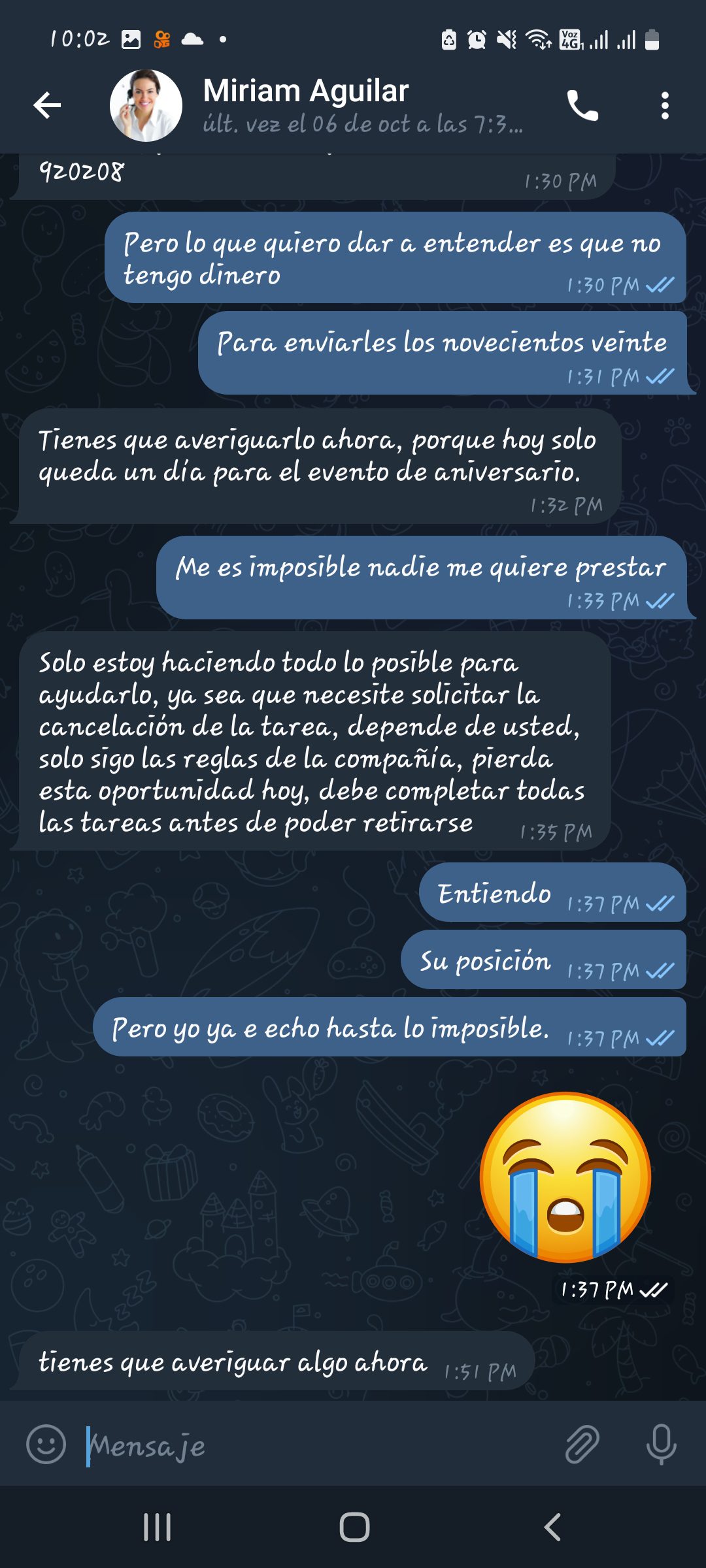Open Miriam Aguilar's profile photo
The width and height of the screenshot is (706, 1568).
[x=146, y=105]
